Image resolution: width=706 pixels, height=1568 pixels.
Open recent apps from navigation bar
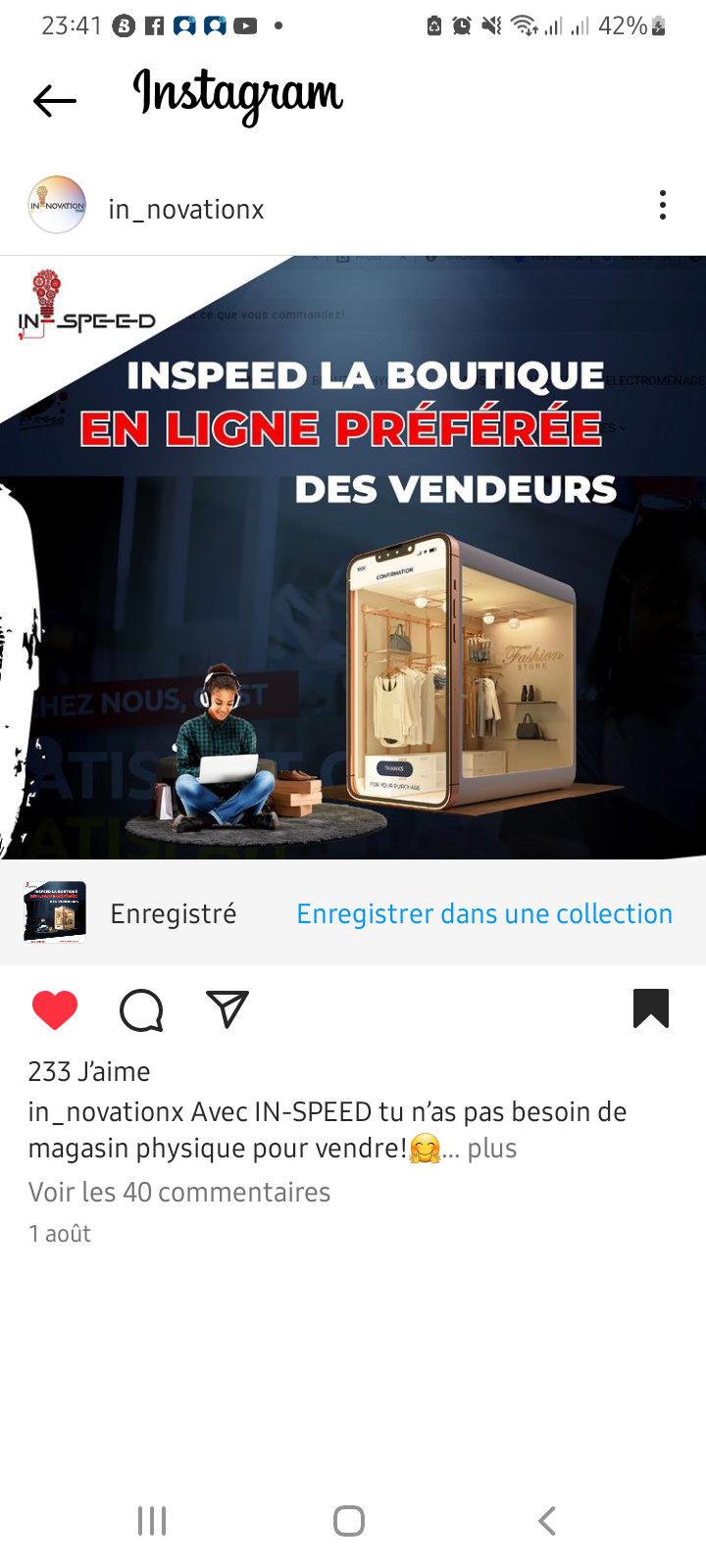pyautogui.click(x=152, y=1521)
